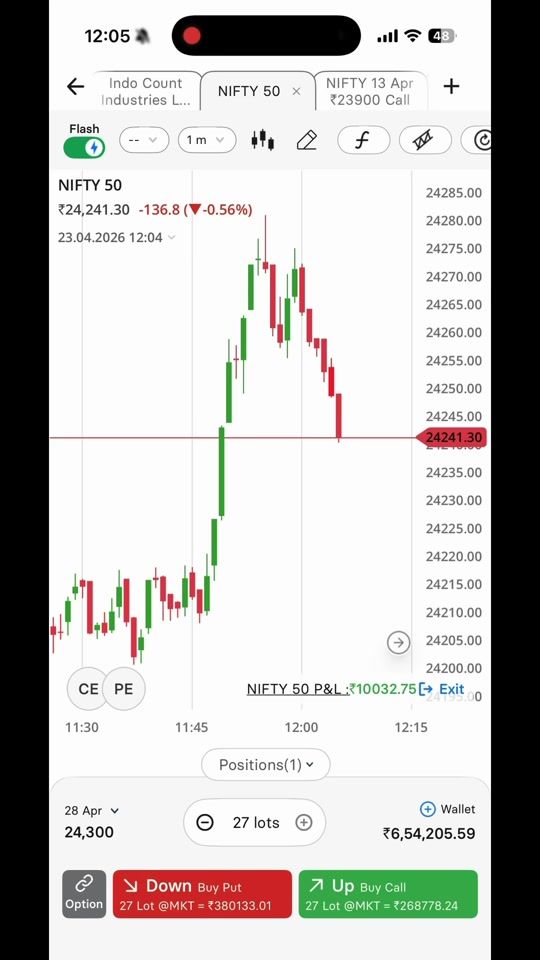Buy Call with the Up button
Image resolution: width=540 pixels, height=960 pixels.
pos(388,894)
